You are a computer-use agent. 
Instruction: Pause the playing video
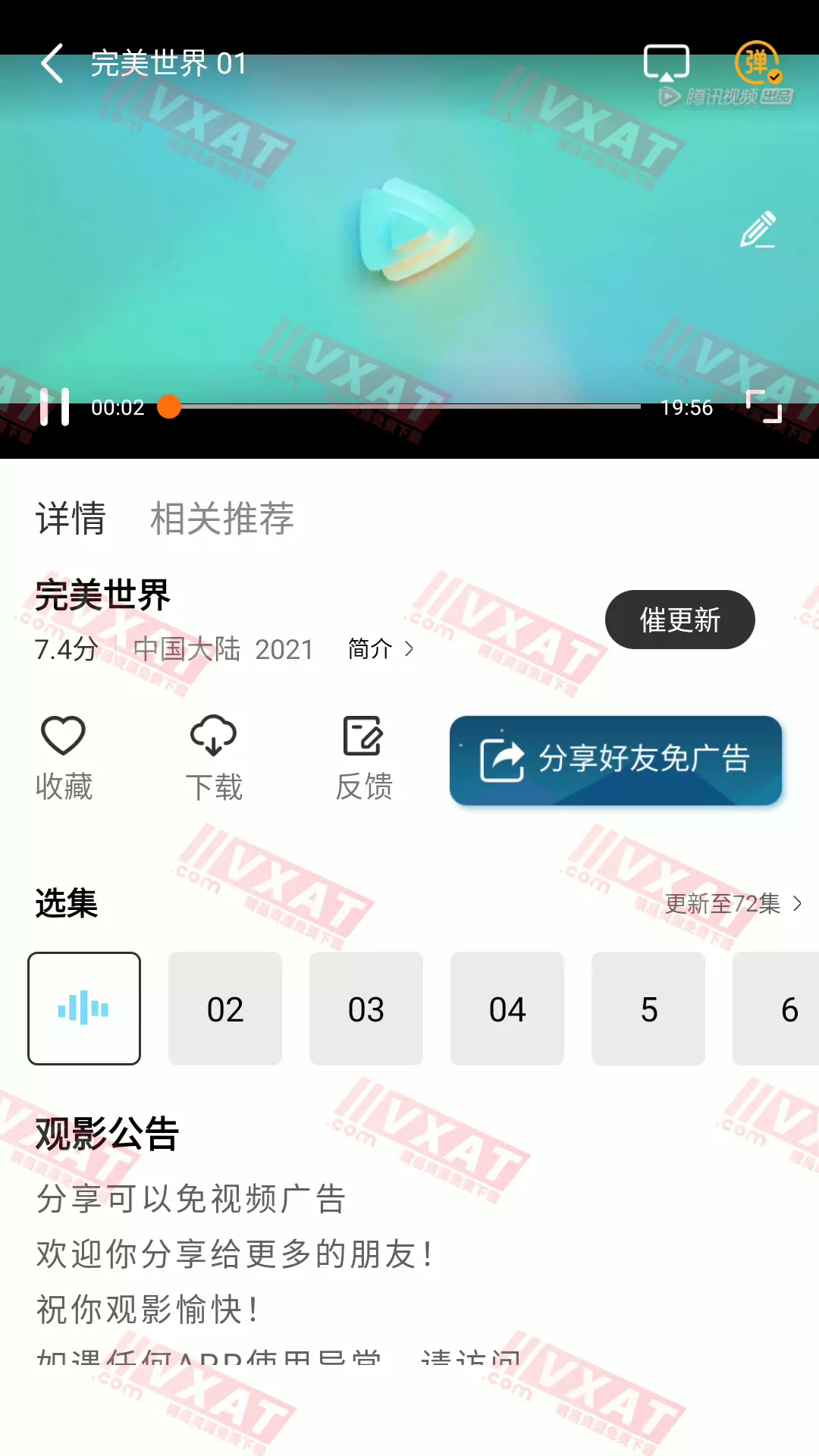(x=55, y=407)
